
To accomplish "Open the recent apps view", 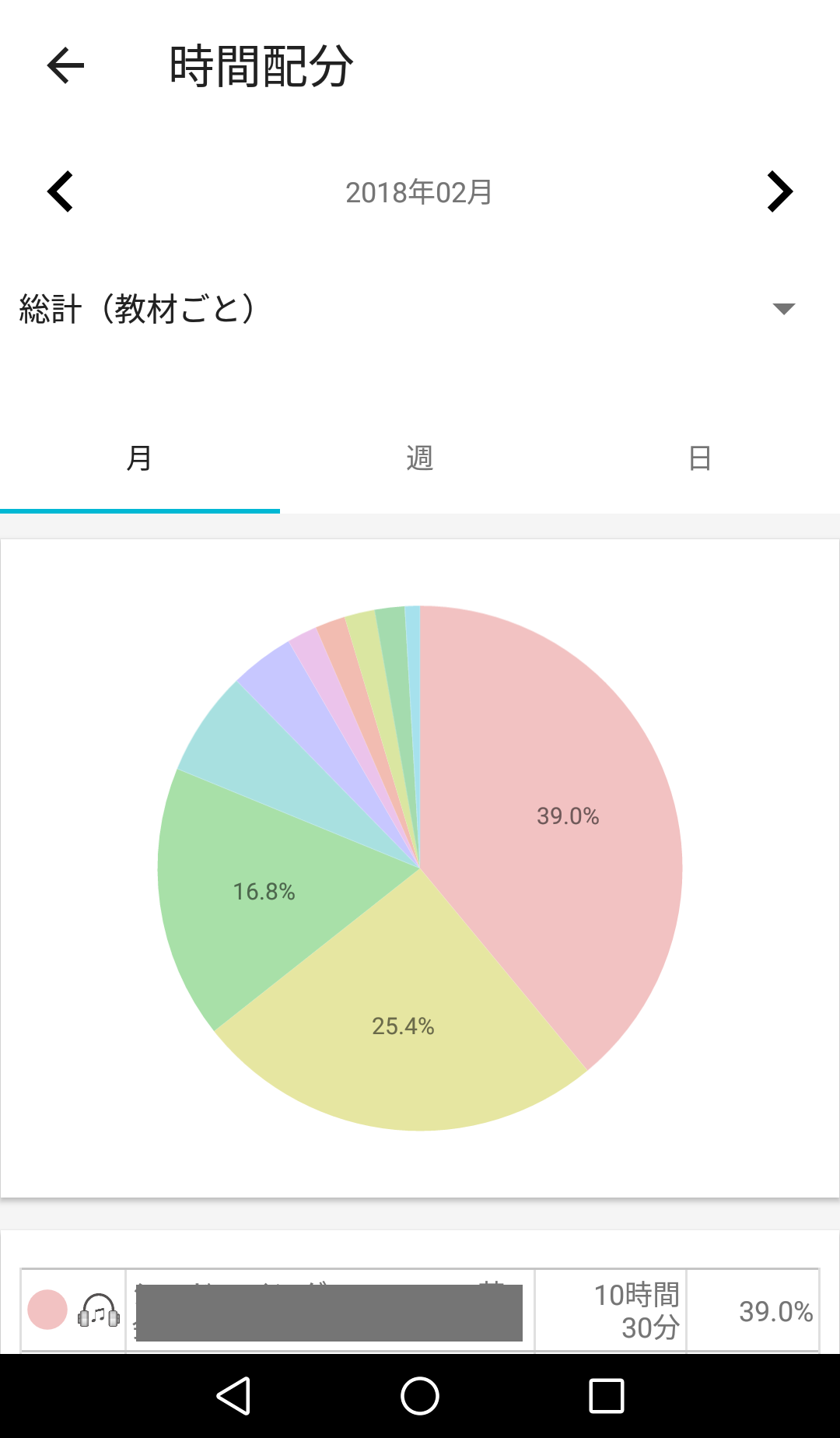I will click(607, 1396).
